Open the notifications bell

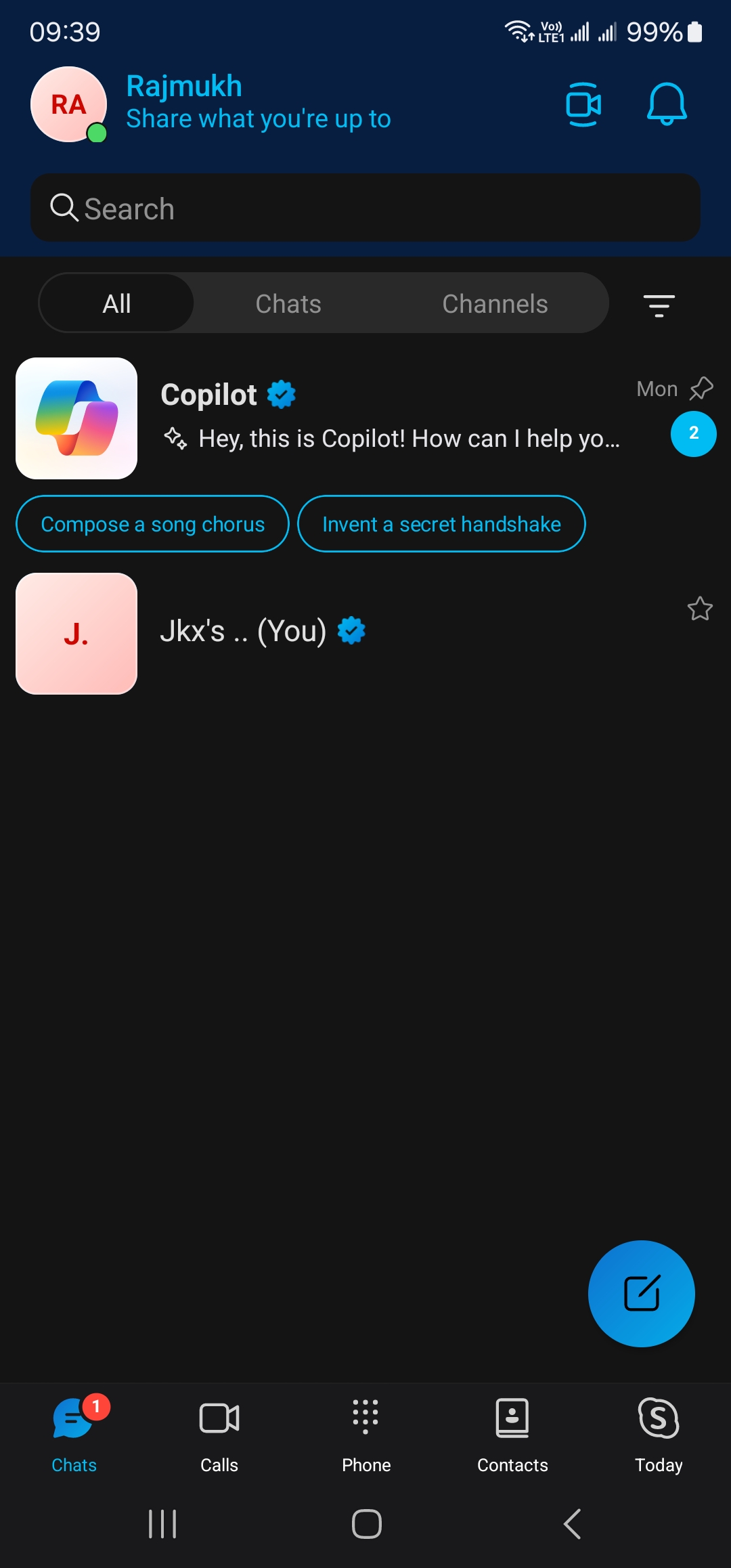tap(667, 104)
